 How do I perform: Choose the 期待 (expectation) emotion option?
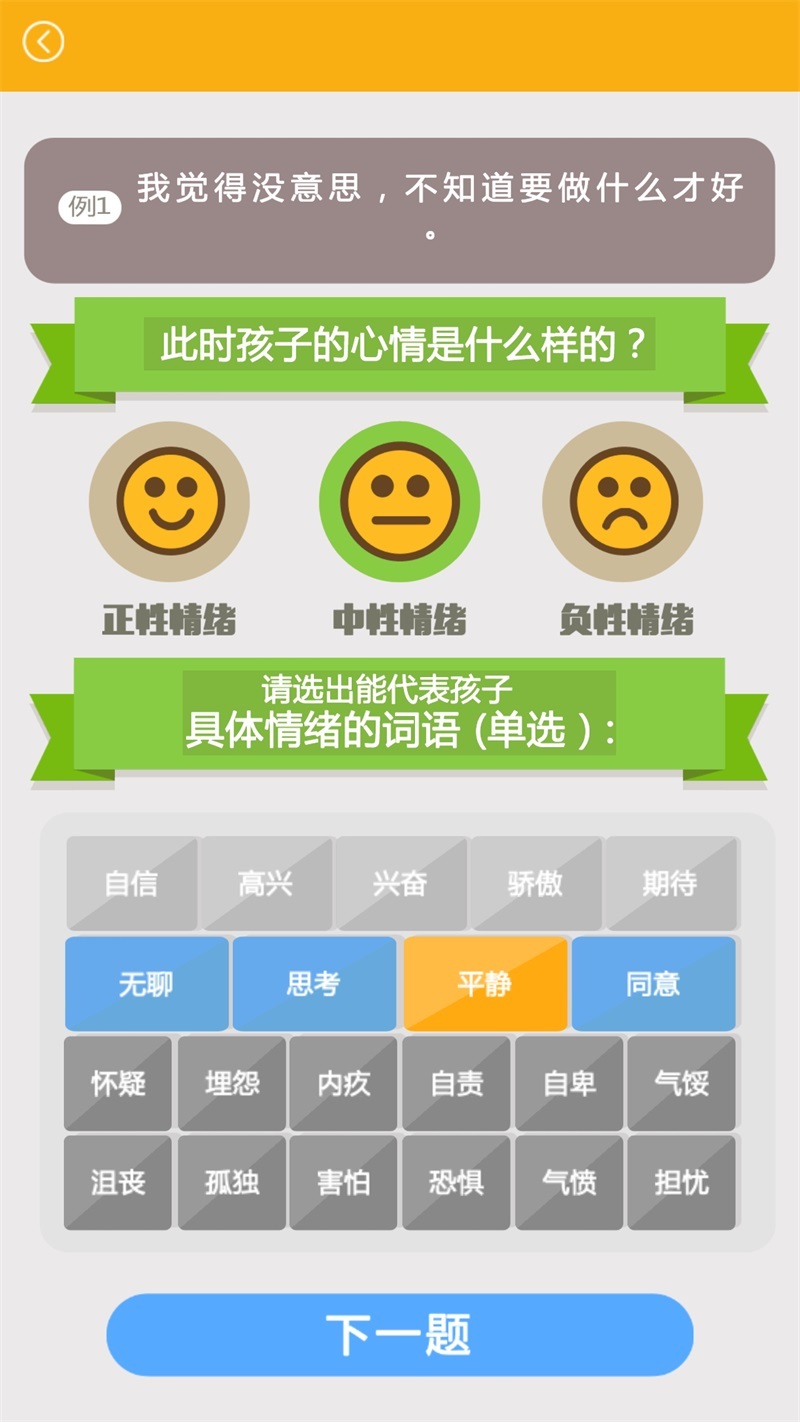(671, 884)
